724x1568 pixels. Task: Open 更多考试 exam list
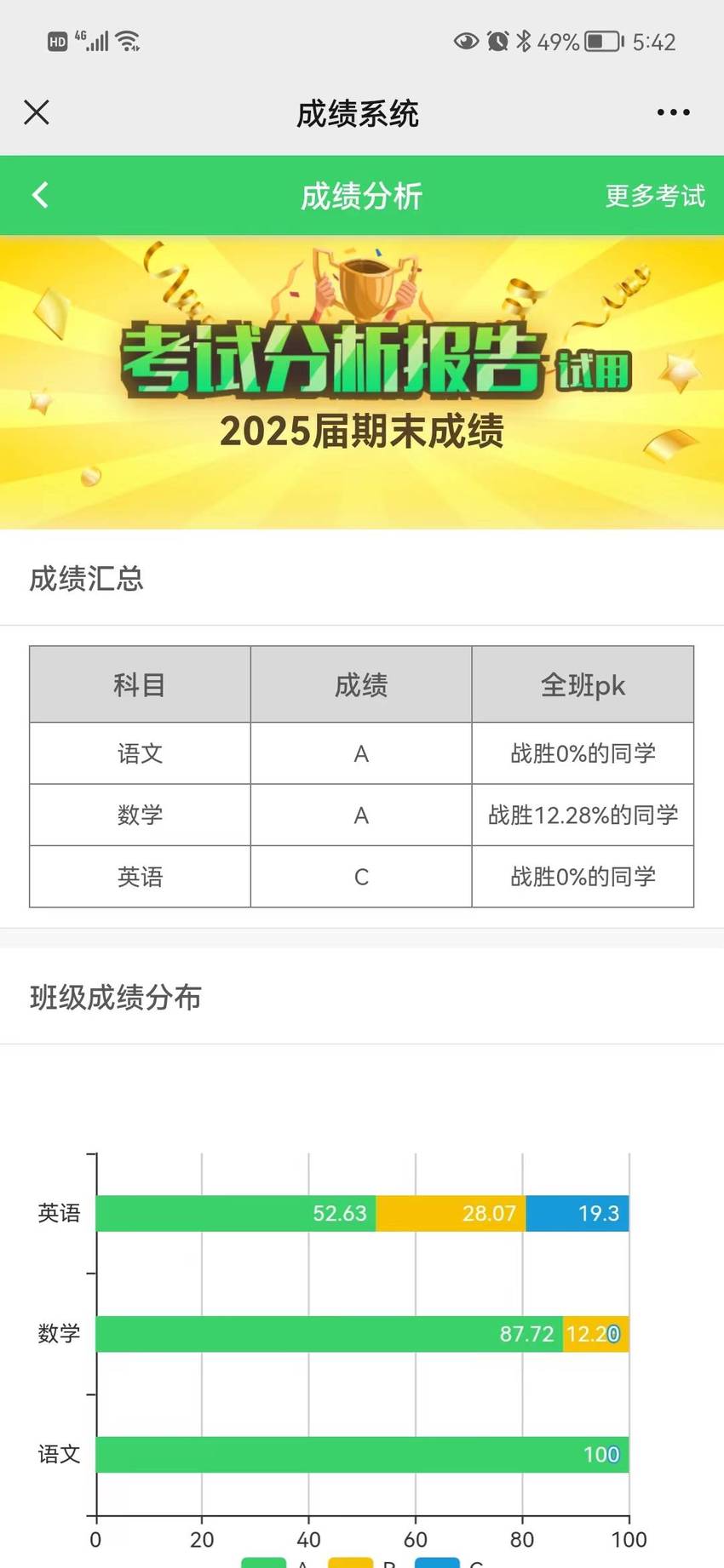pyautogui.click(x=655, y=196)
